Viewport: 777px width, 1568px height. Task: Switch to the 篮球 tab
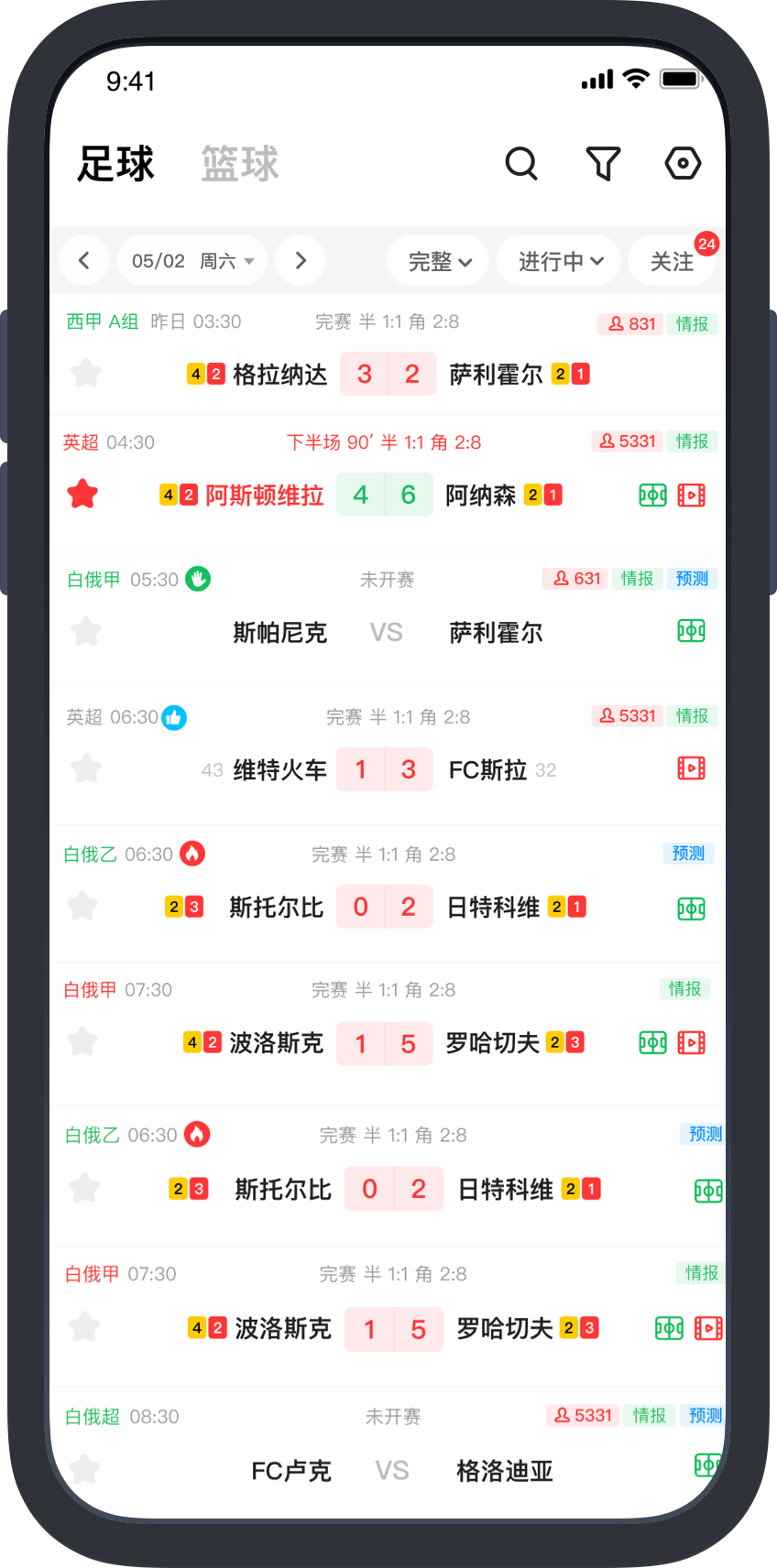pyautogui.click(x=240, y=164)
